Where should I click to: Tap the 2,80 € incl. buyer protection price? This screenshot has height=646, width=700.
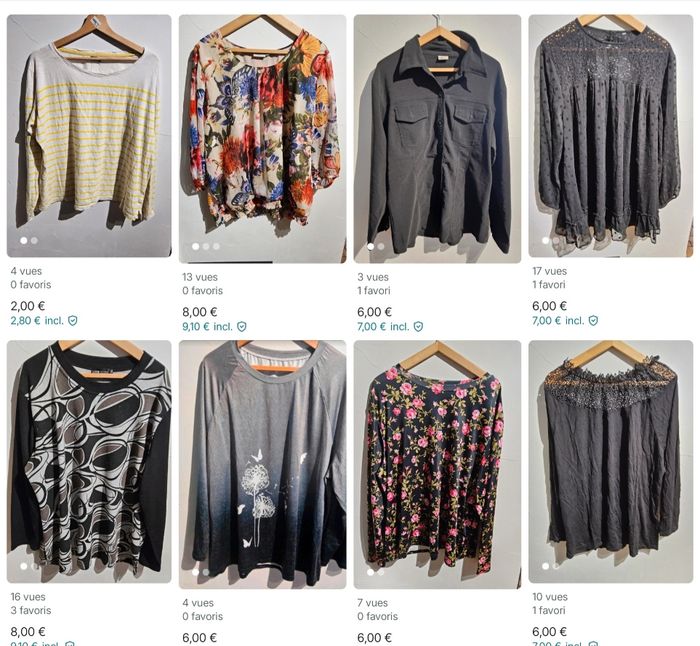pyautogui.click(x=43, y=321)
